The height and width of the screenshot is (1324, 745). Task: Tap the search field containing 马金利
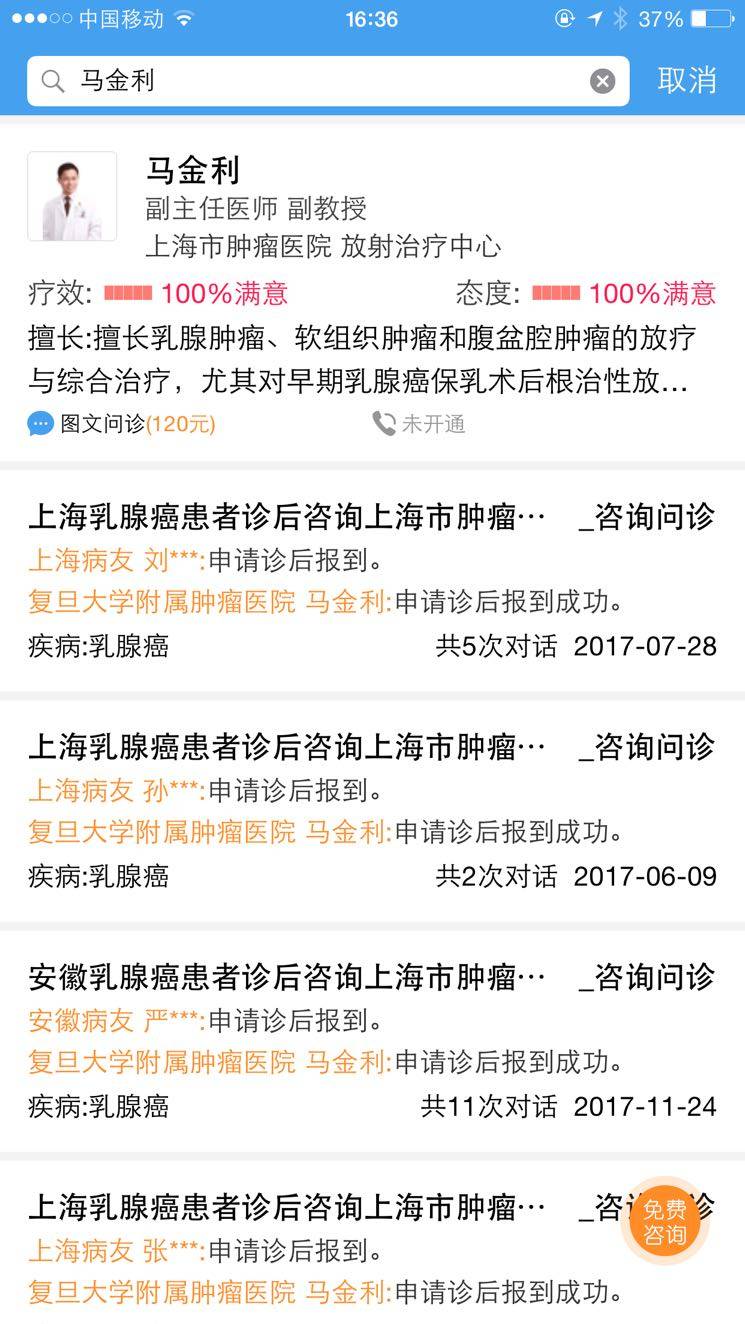[320, 81]
